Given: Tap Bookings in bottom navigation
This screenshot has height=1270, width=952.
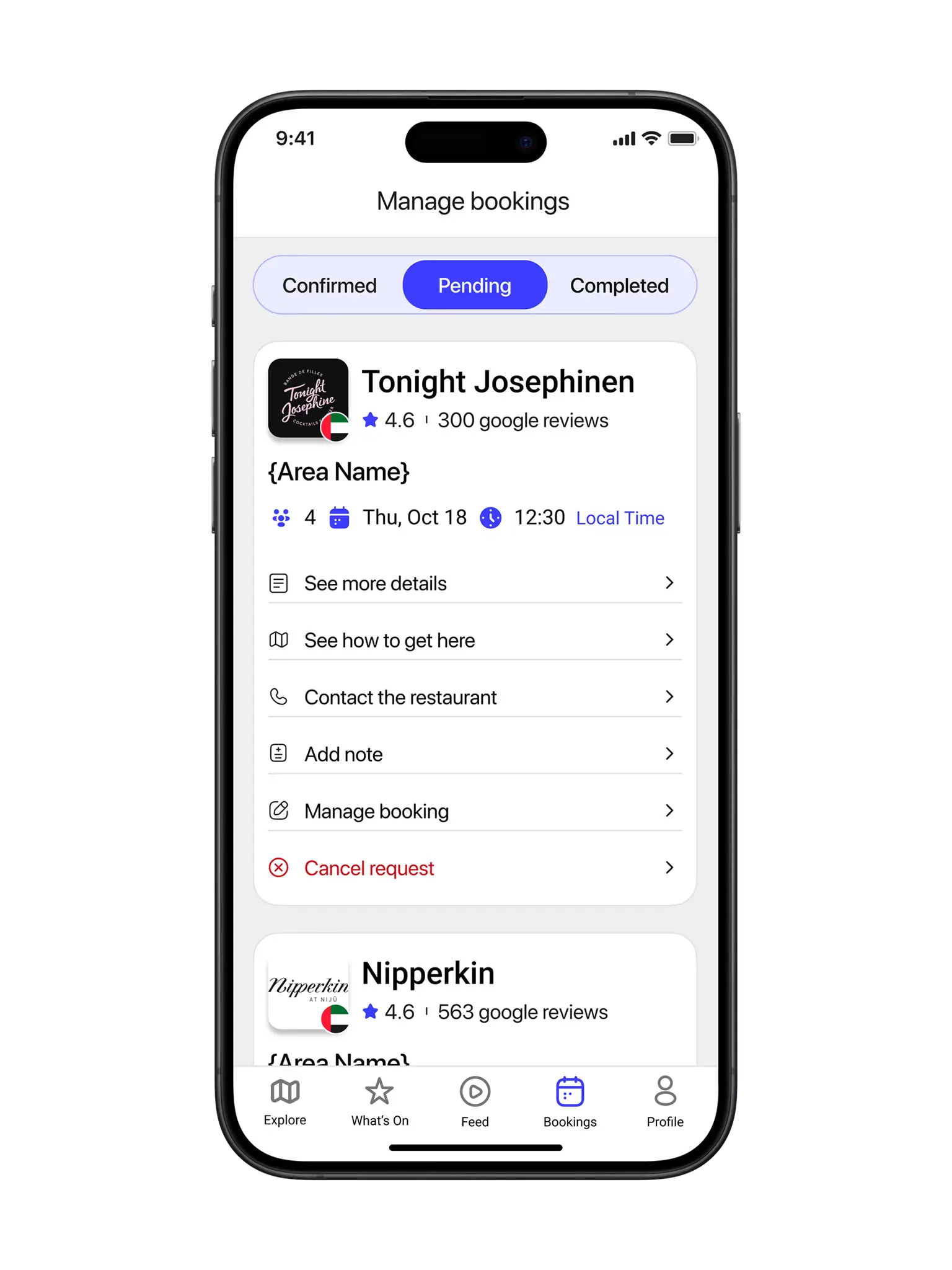Looking at the screenshot, I should tap(570, 1103).
